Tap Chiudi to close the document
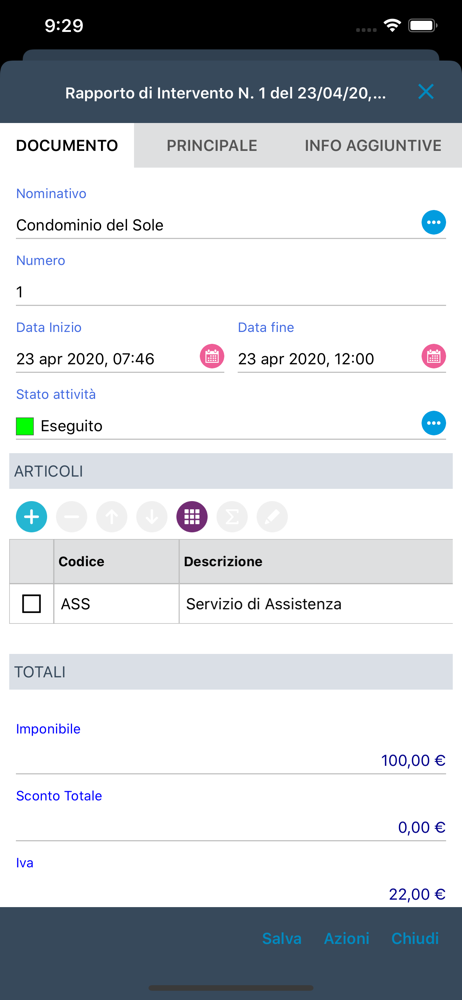The height and width of the screenshot is (1000, 462). coord(415,939)
